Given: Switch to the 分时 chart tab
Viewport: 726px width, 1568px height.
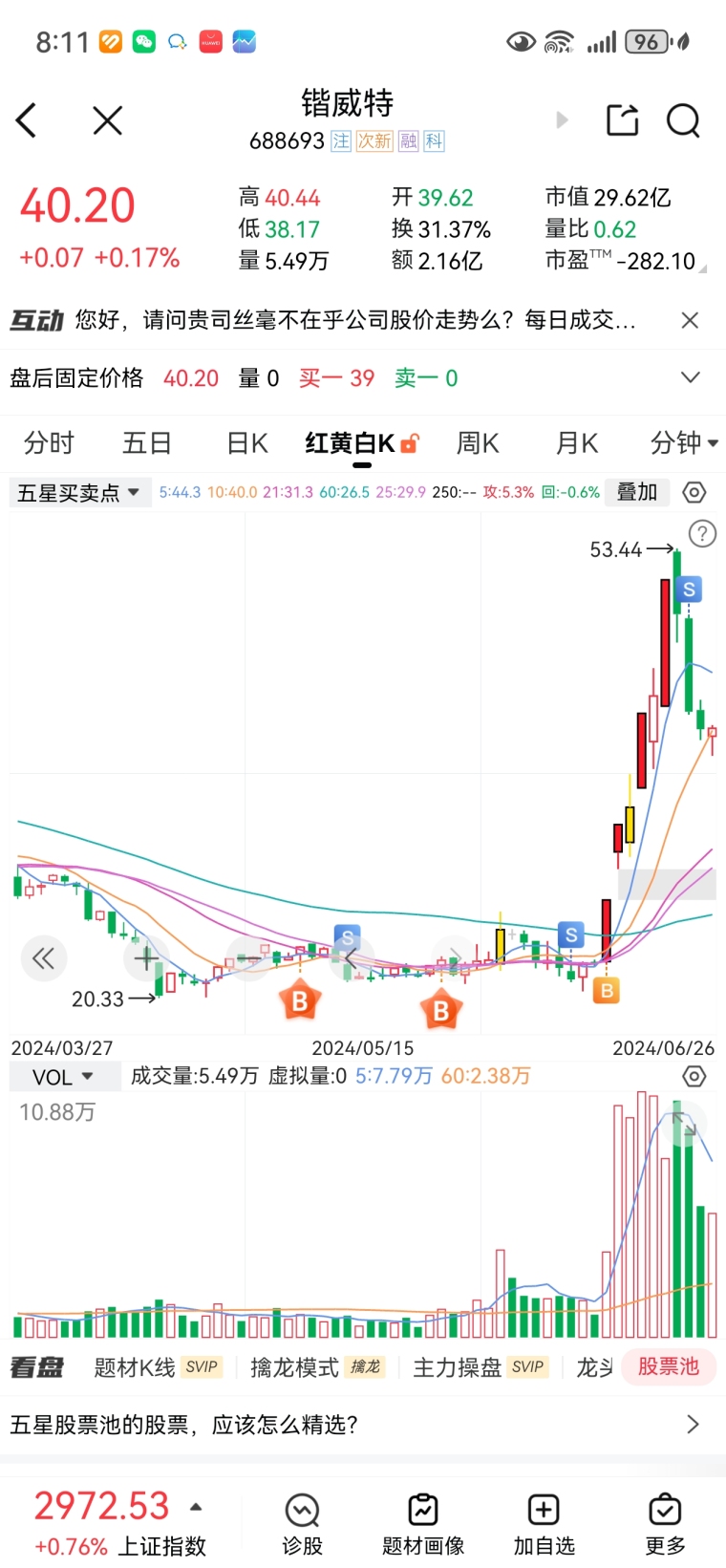Looking at the screenshot, I should click(x=48, y=443).
